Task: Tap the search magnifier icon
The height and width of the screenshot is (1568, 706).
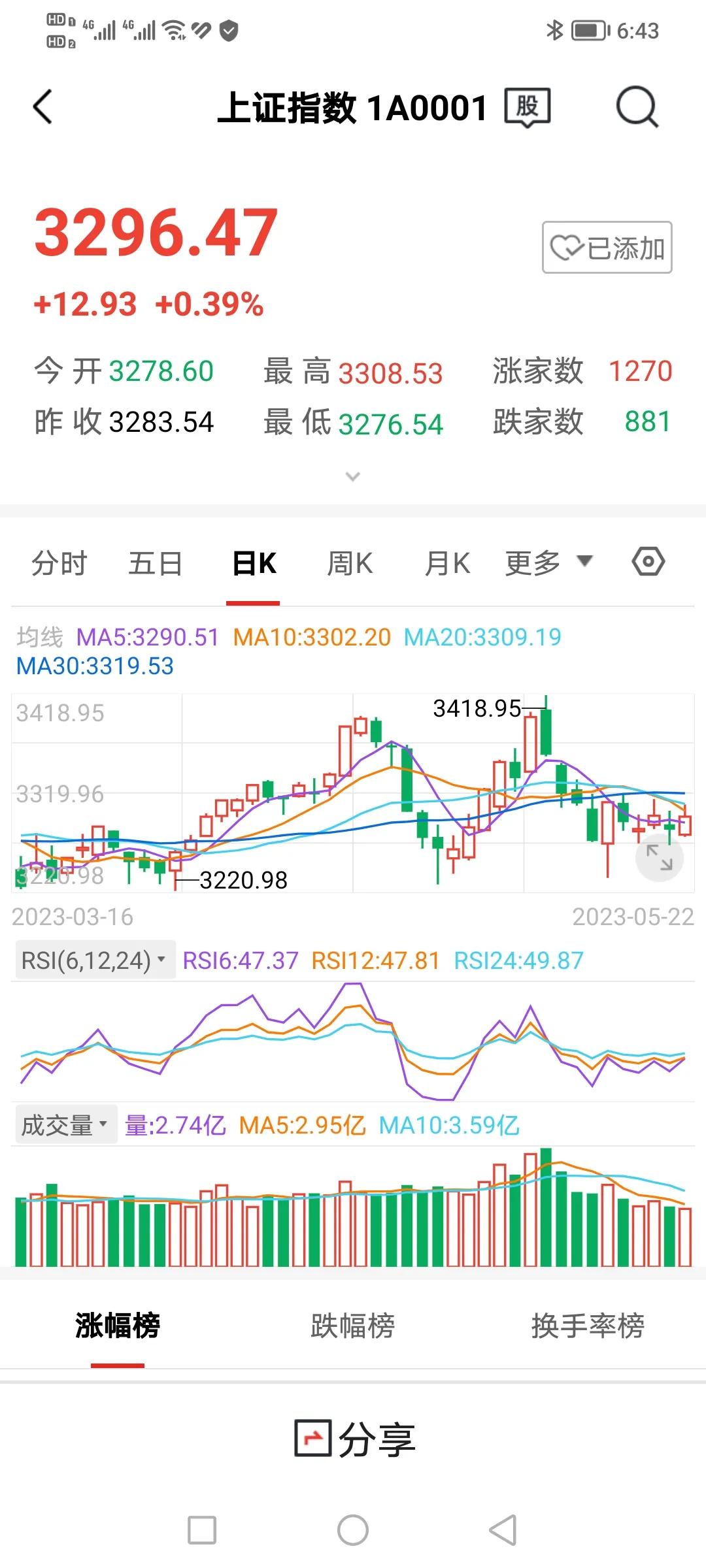Action: (636, 108)
